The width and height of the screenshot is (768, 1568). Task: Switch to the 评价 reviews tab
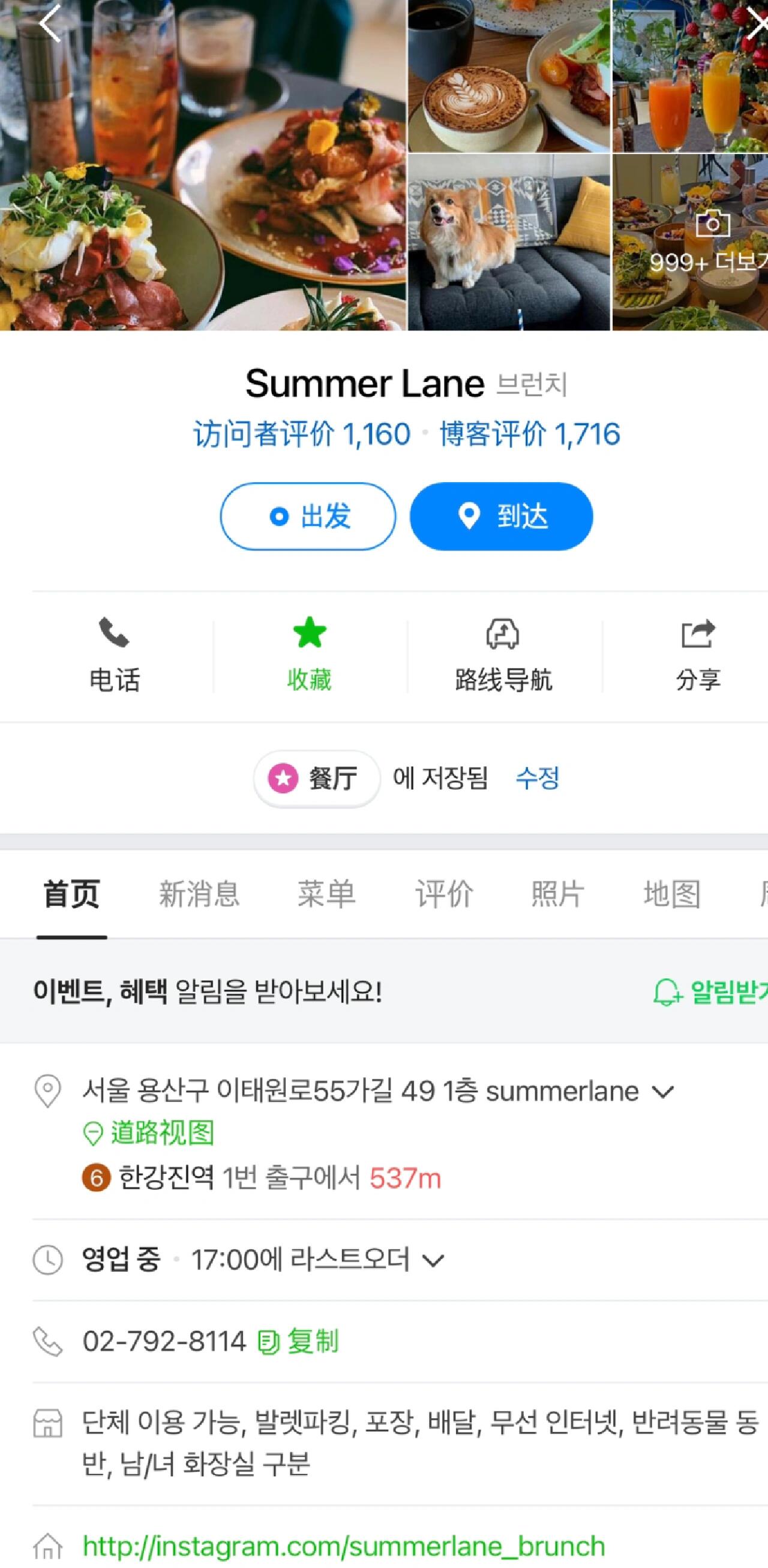click(x=444, y=894)
